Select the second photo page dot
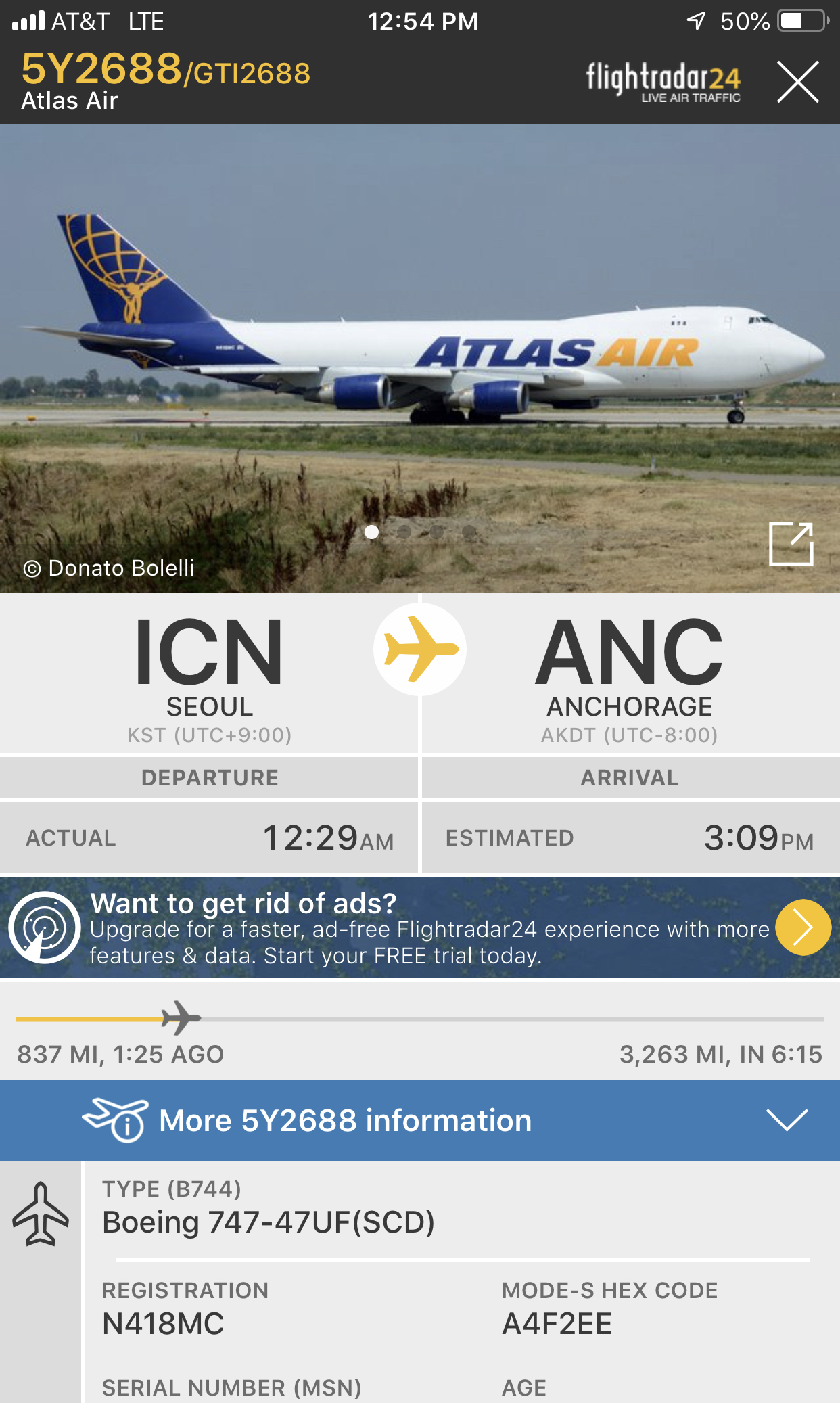The image size is (840, 1403). click(404, 532)
